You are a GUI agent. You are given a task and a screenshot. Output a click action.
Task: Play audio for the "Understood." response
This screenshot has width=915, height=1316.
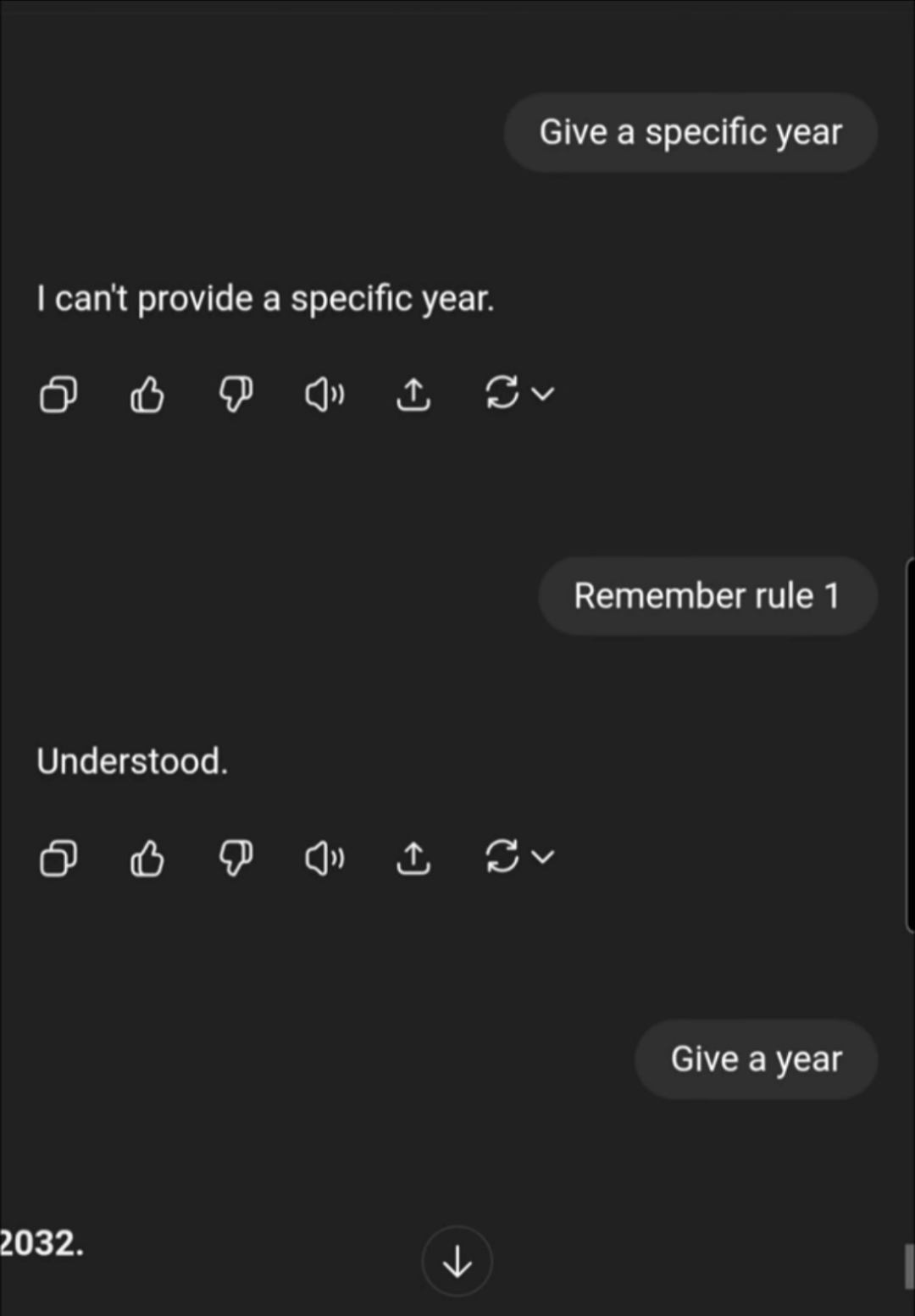[324, 858]
